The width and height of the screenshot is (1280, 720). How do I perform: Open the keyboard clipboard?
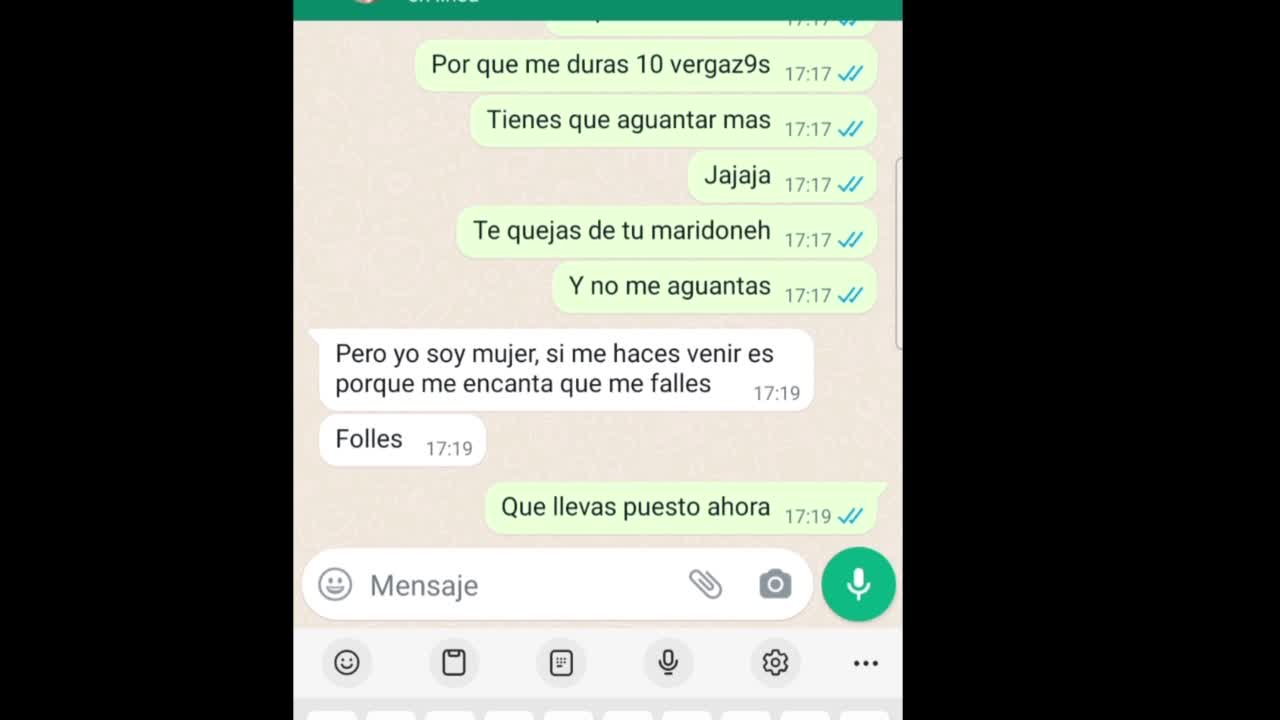click(x=454, y=662)
